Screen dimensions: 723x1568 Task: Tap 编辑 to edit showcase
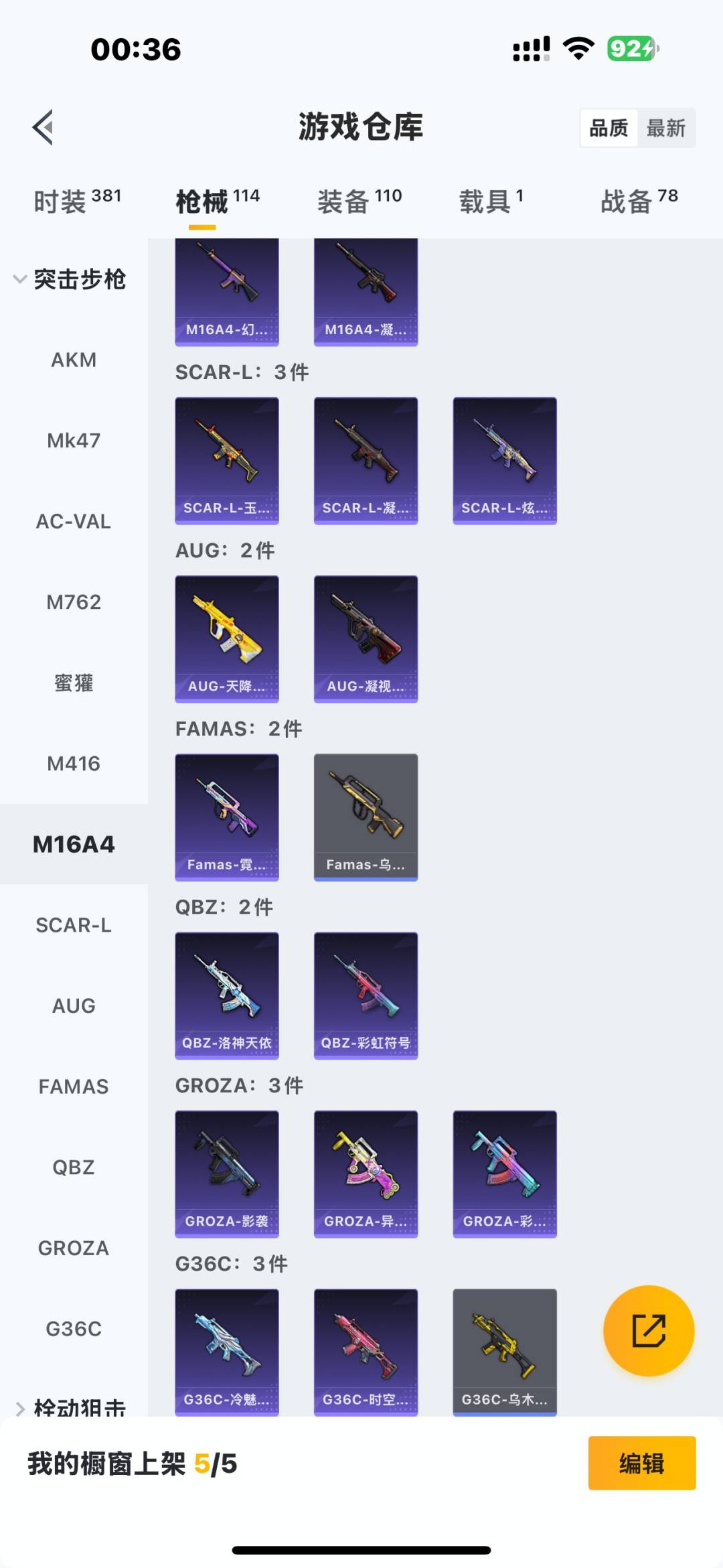pyautogui.click(x=641, y=1464)
